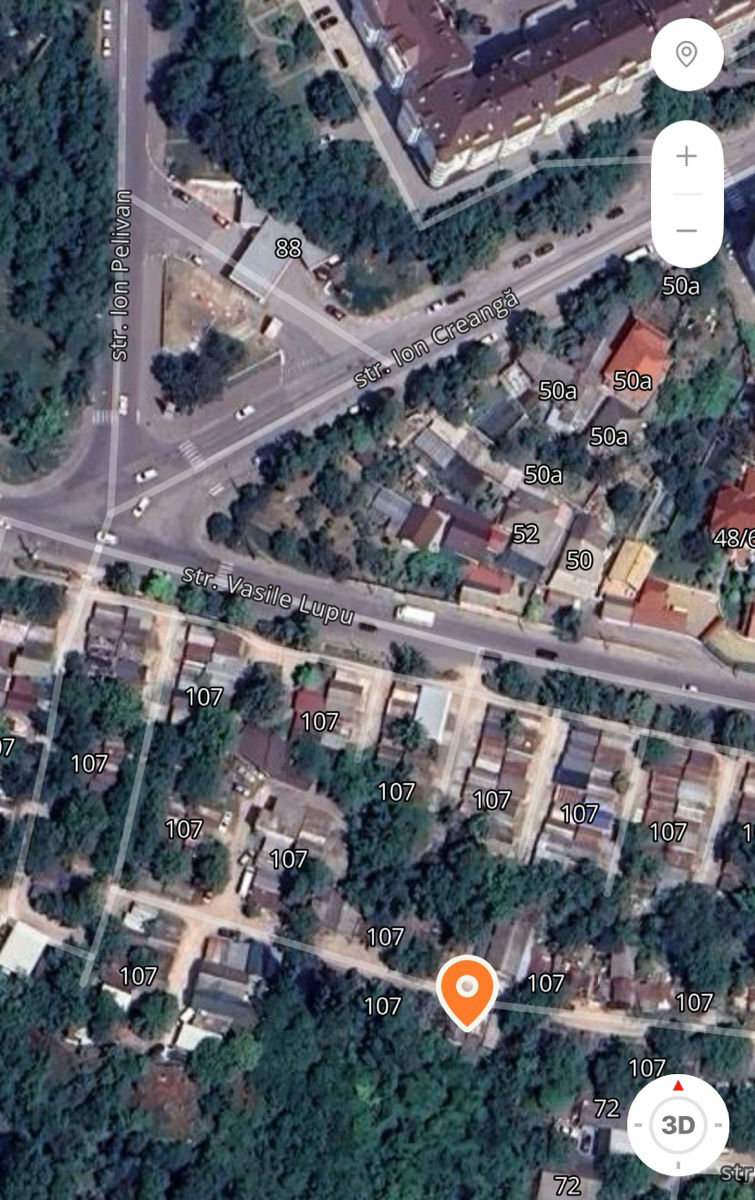Select the orange location marker
This screenshot has height=1200, width=755.
[467, 990]
